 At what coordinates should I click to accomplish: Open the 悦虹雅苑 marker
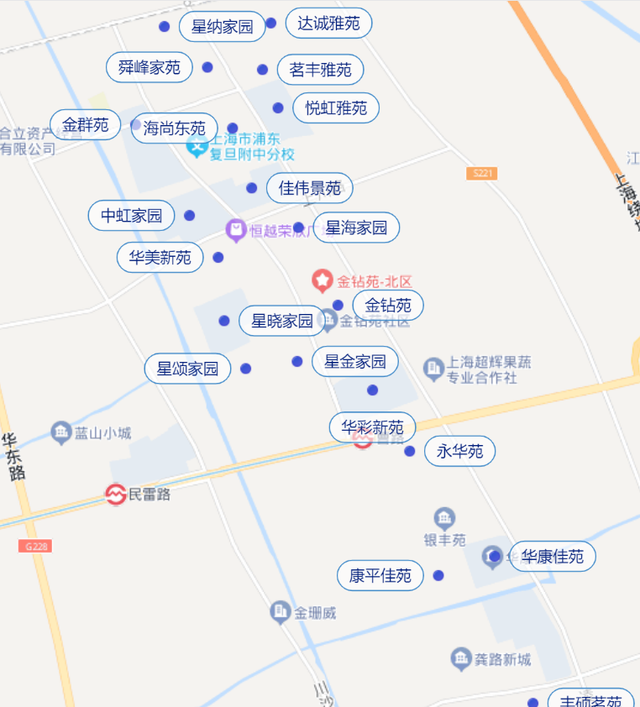pyautogui.click(x=335, y=108)
